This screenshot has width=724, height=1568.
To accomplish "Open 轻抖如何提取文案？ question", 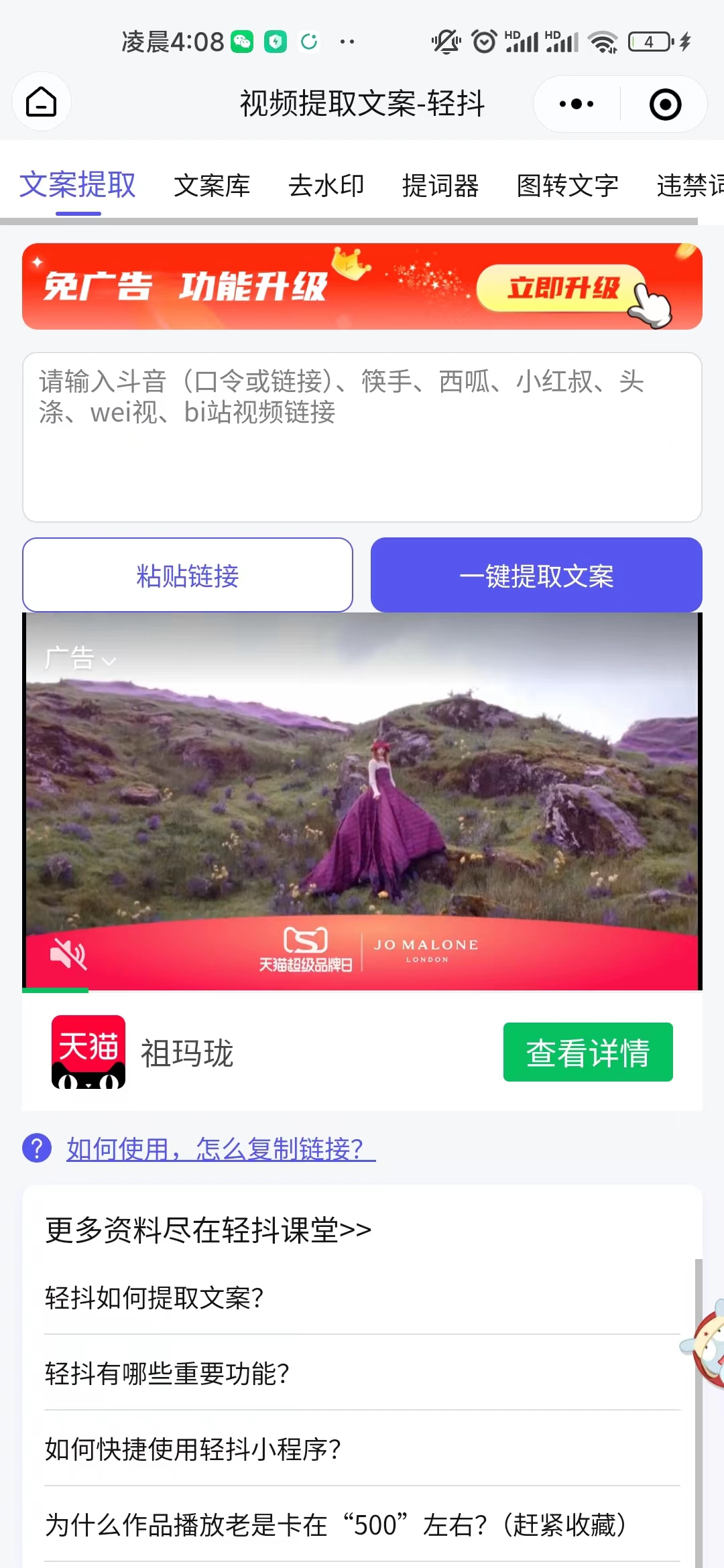I will click(154, 1298).
